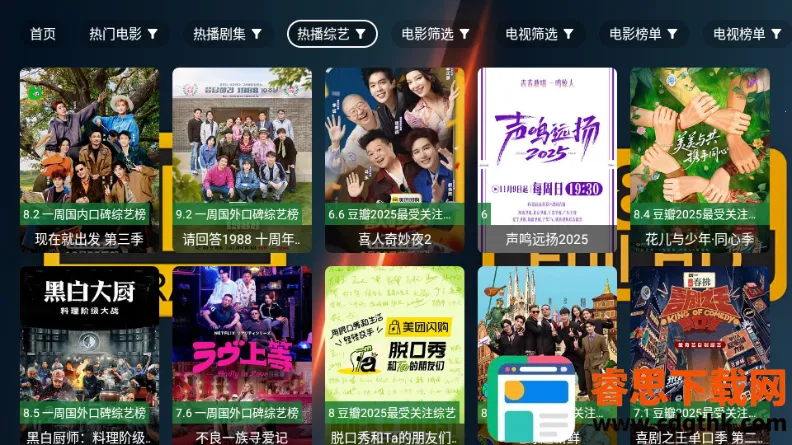Switch to the 首页 tab

[x=43, y=34]
